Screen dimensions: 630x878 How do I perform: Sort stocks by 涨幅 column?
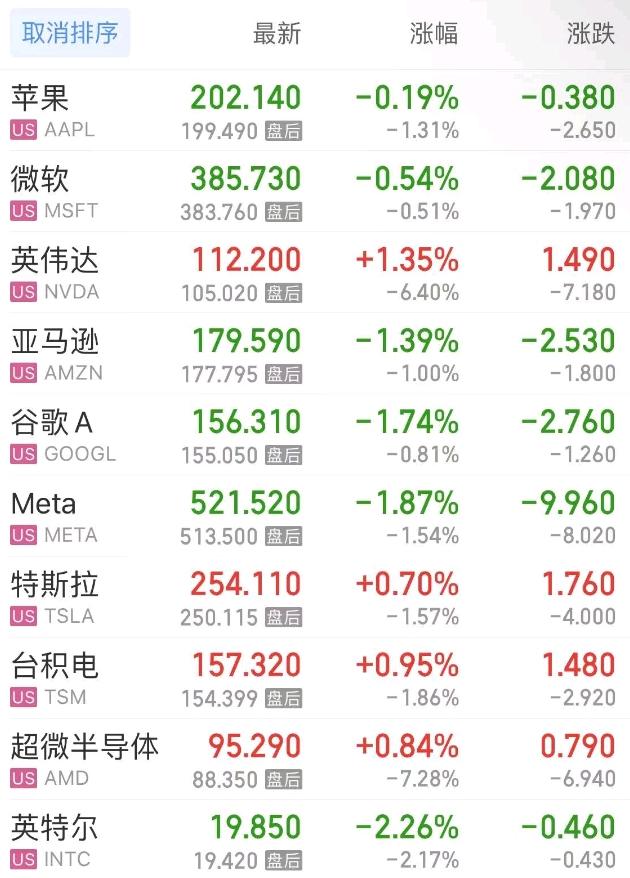point(434,33)
